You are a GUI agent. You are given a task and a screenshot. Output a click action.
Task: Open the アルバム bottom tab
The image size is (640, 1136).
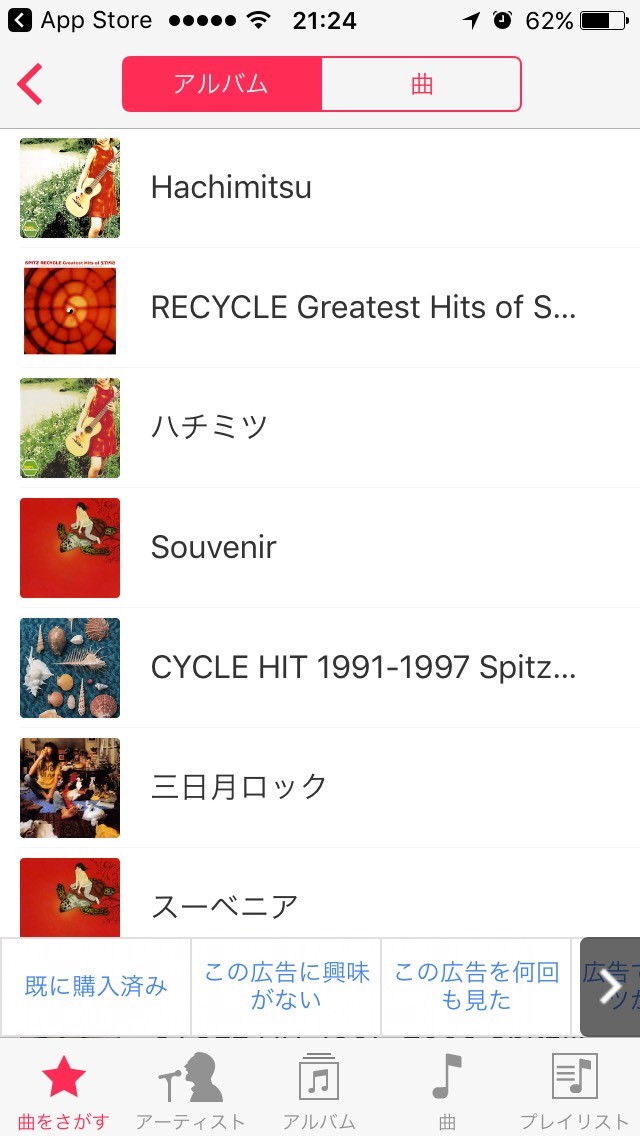319,1090
